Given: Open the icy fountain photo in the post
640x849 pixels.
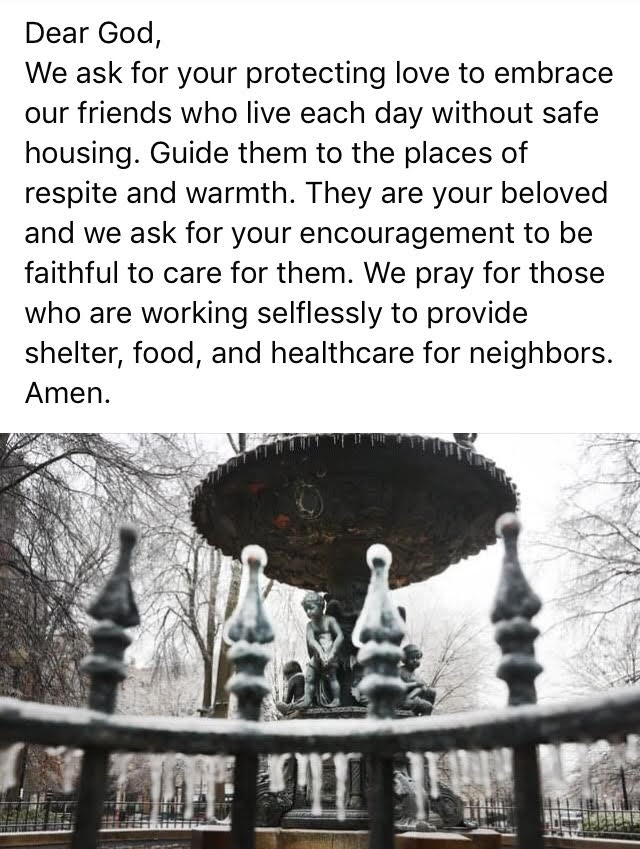Looking at the screenshot, I should click(320, 640).
